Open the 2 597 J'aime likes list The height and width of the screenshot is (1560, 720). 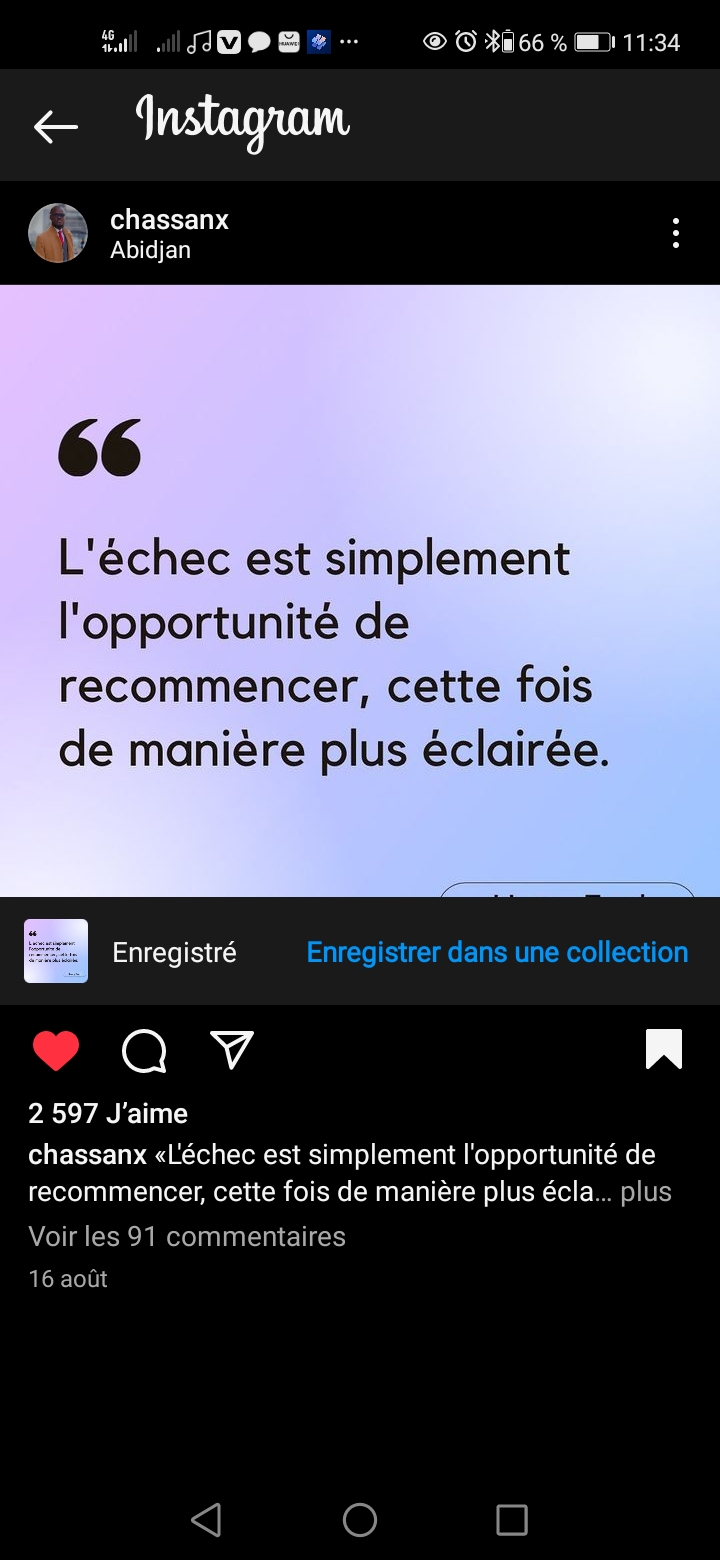pos(108,1113)
